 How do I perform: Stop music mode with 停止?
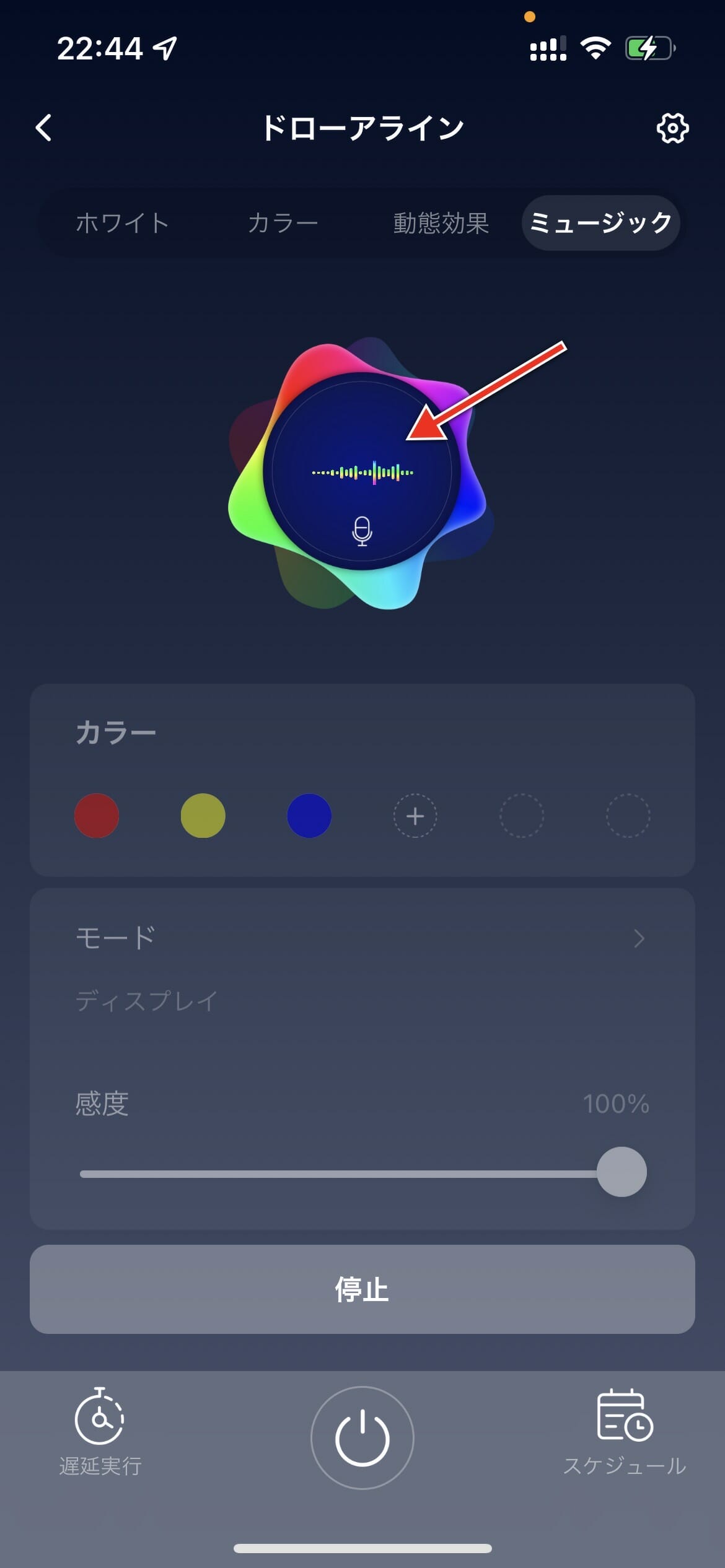[362, 1289]
